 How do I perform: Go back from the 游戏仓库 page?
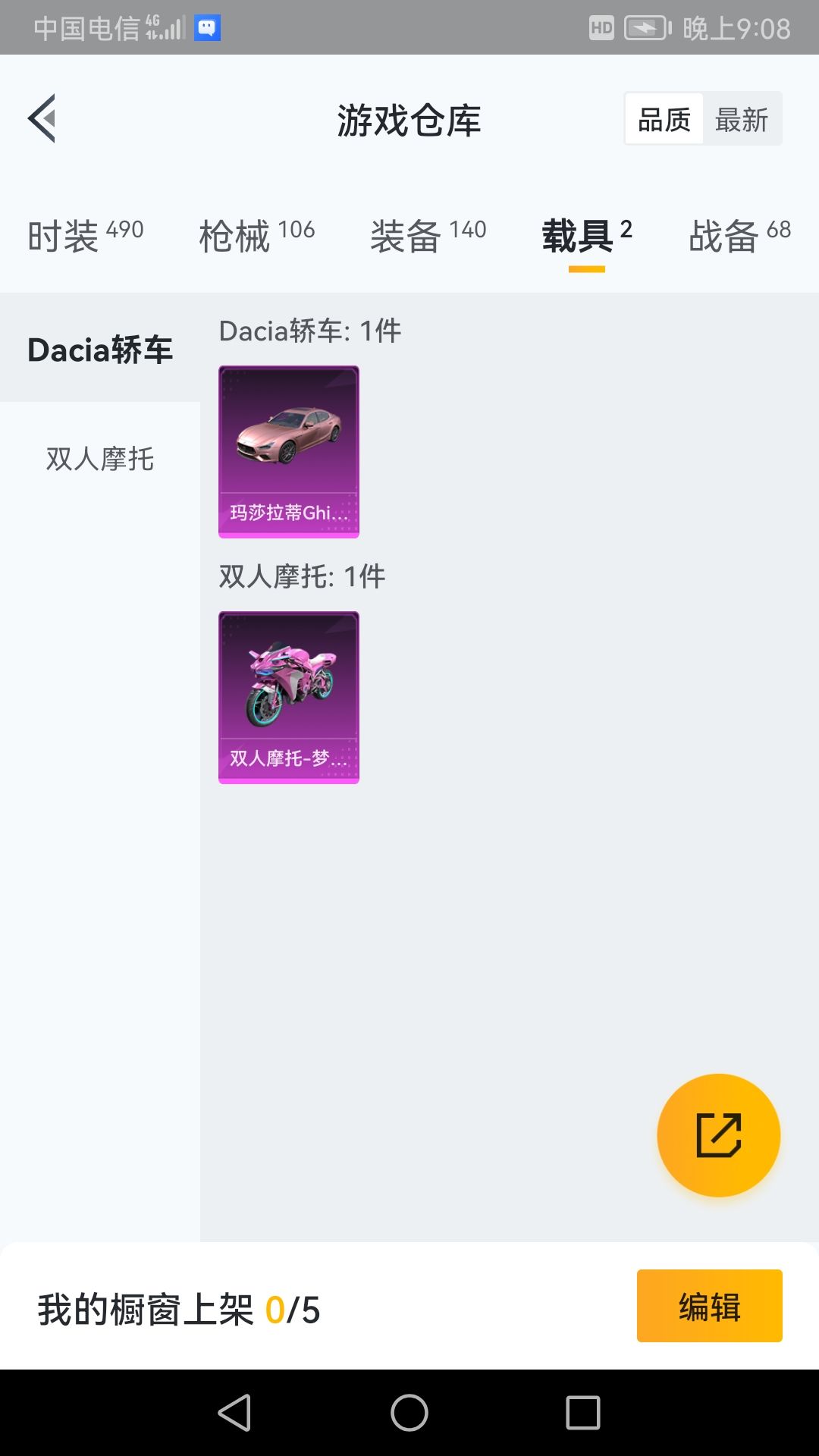click(x=42, y=118)
